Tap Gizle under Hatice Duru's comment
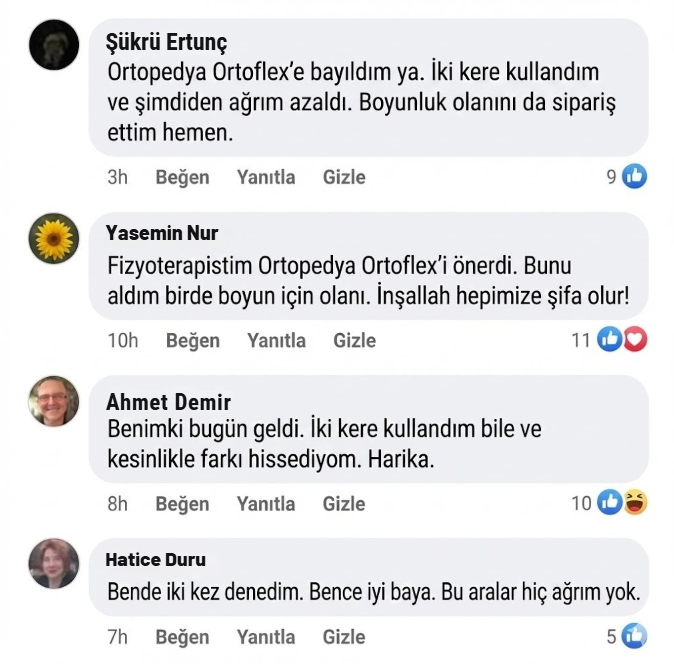 [x=344, y=637]
